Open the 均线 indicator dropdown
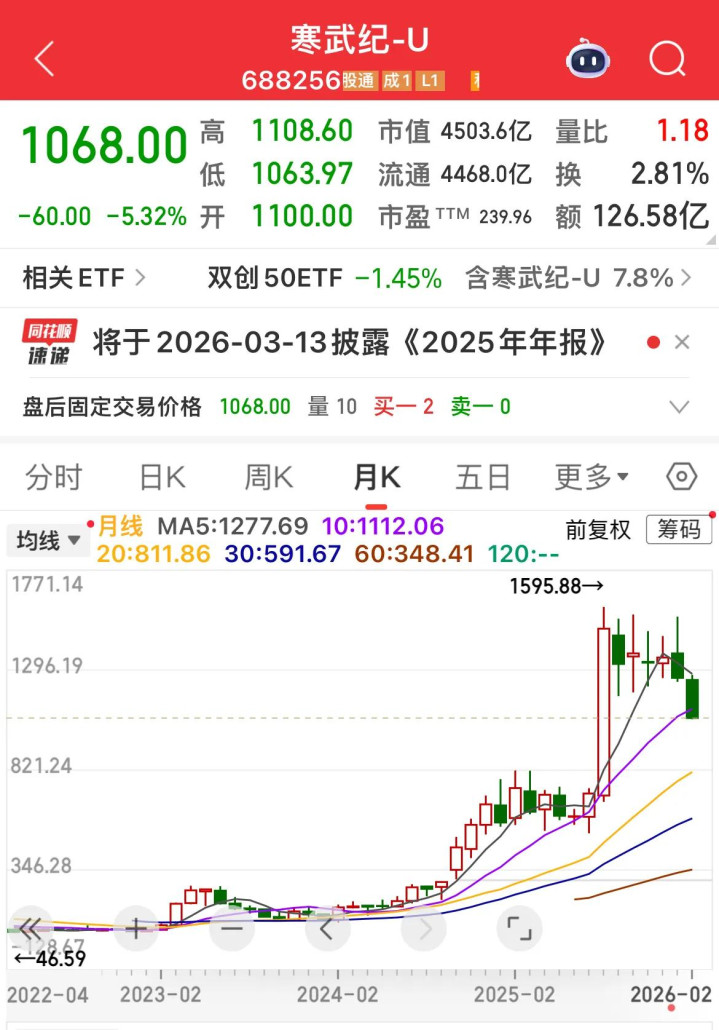The image size is (719, 1030). tap(49, 541)
